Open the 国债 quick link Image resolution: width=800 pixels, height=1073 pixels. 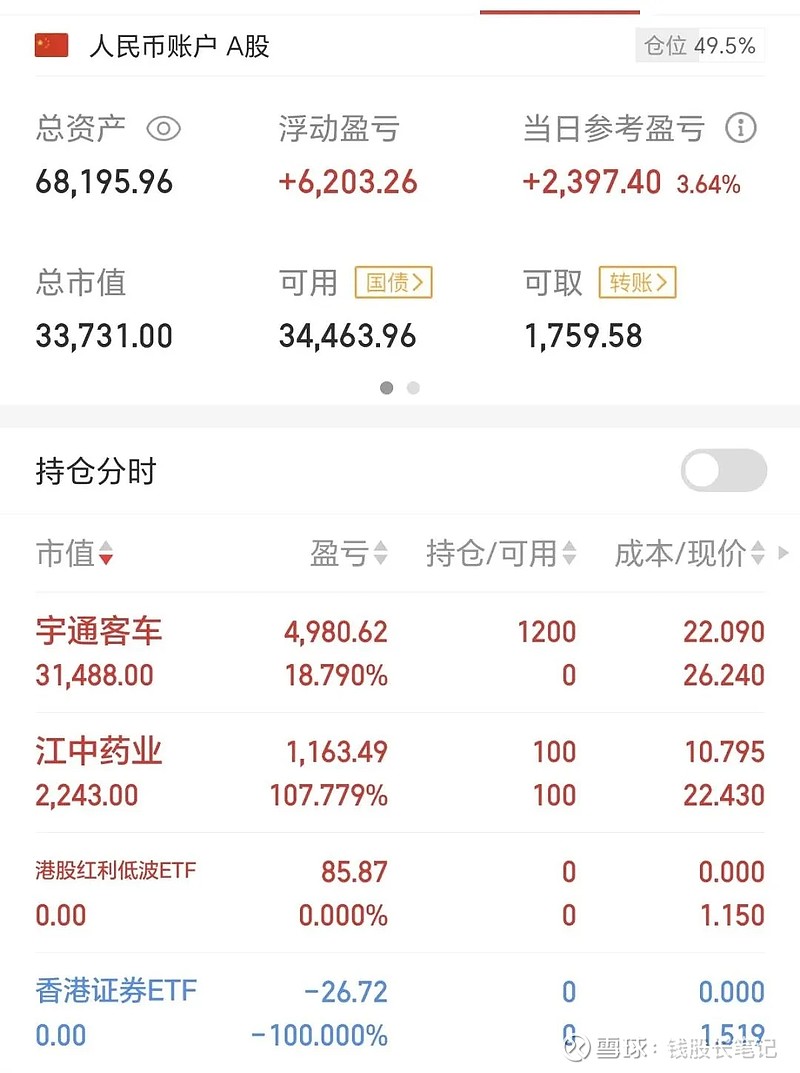392,283
